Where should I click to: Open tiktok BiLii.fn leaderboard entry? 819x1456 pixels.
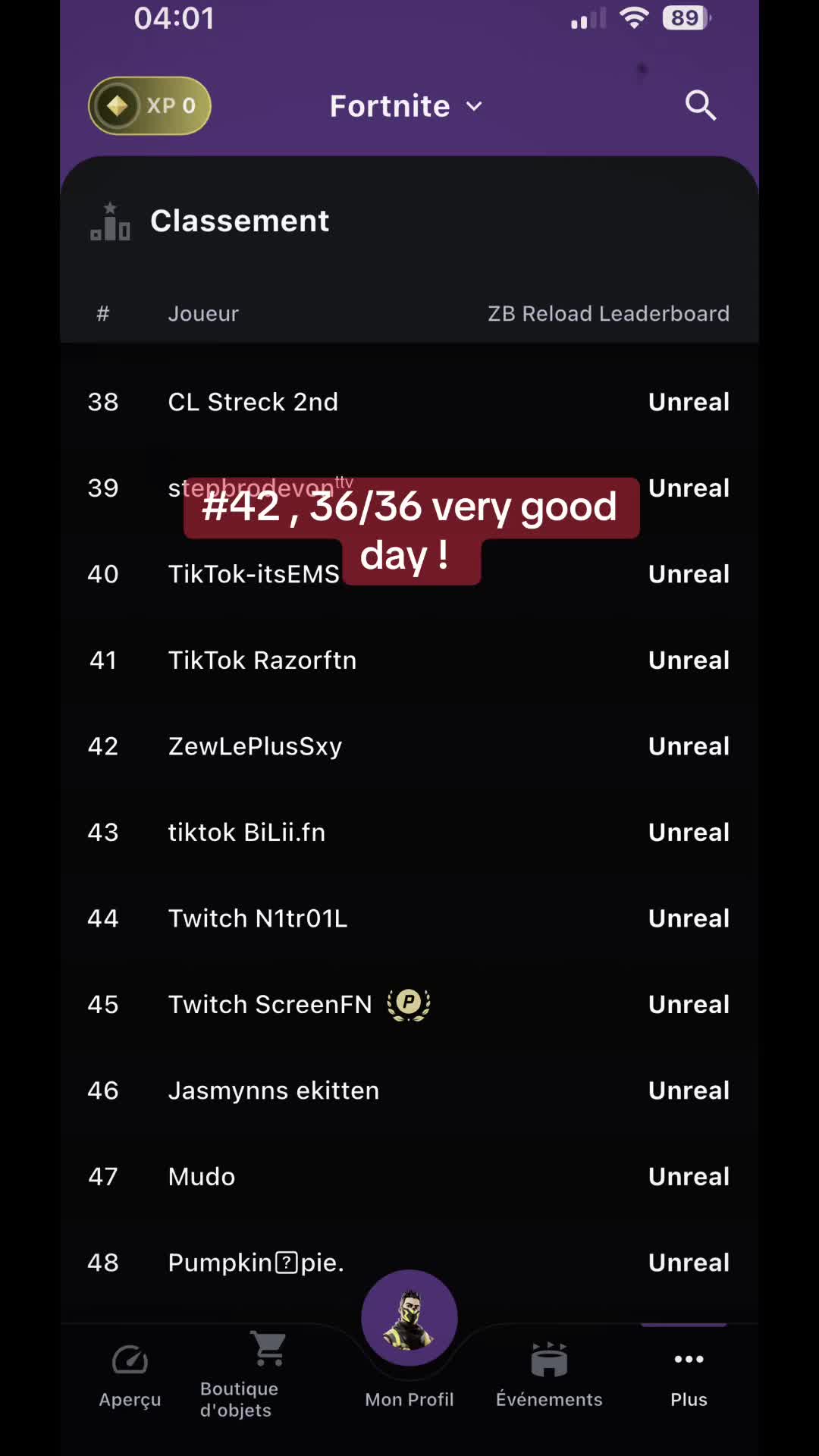click(x=409, y=832)
